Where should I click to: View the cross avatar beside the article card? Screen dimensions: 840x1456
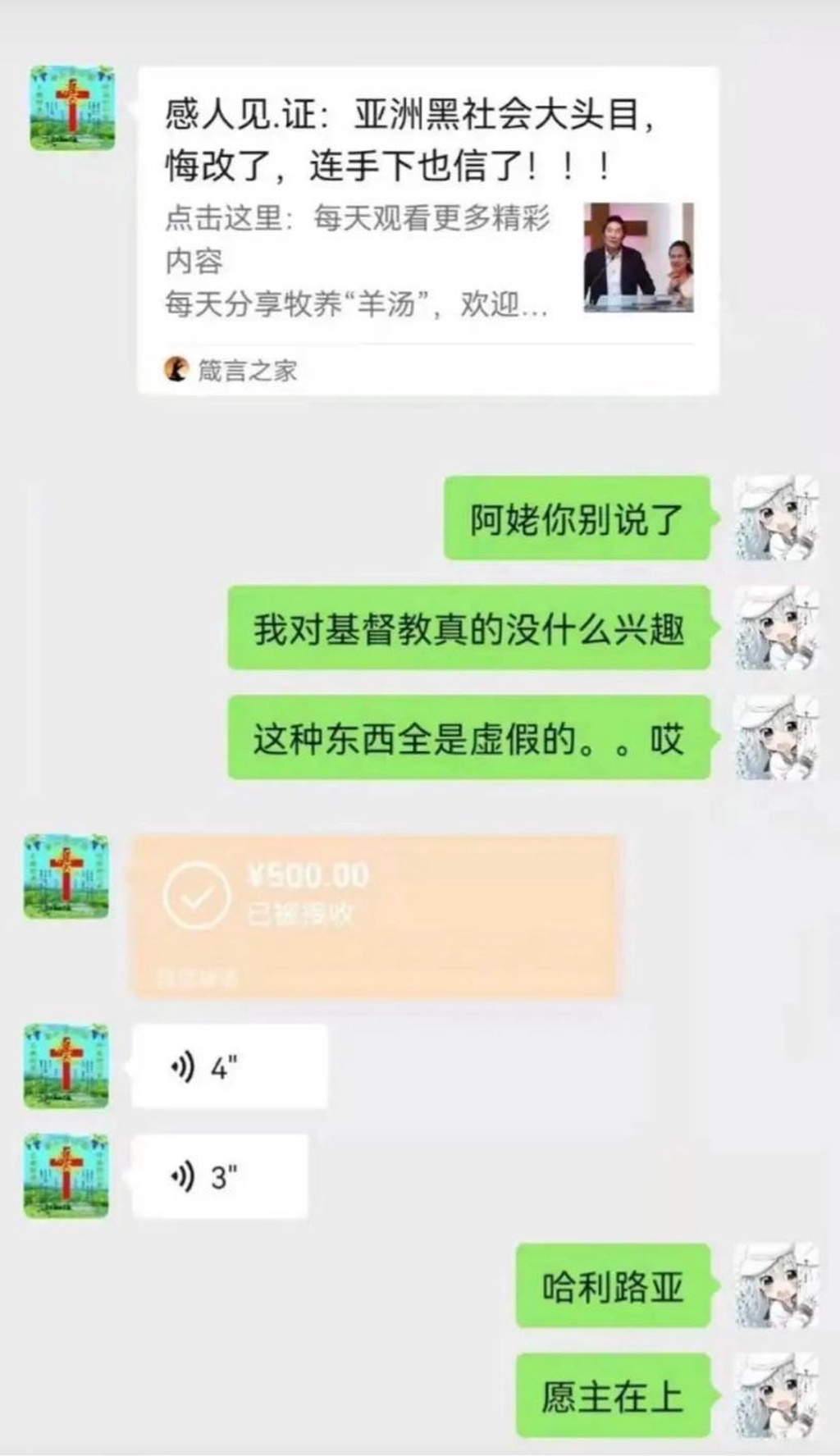tap(71, 109)
